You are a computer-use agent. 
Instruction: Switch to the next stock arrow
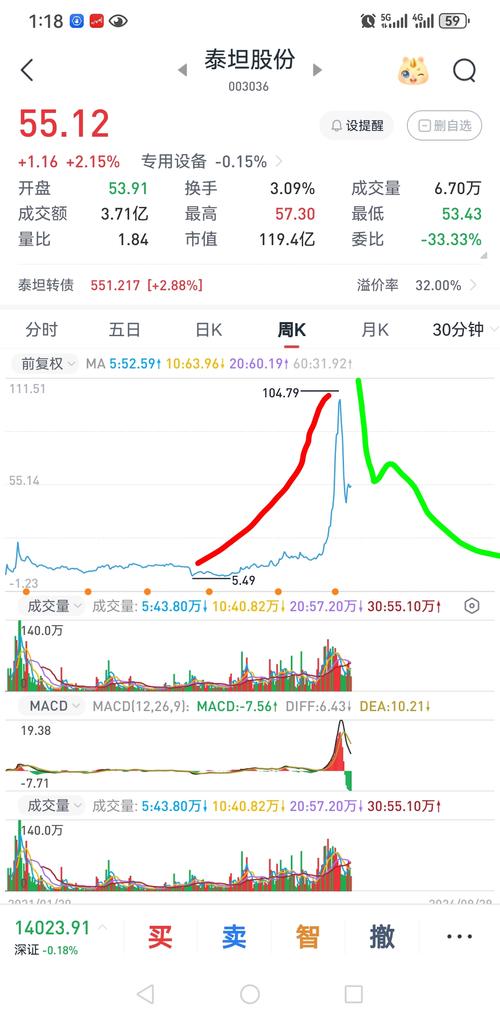pos(317,70)
